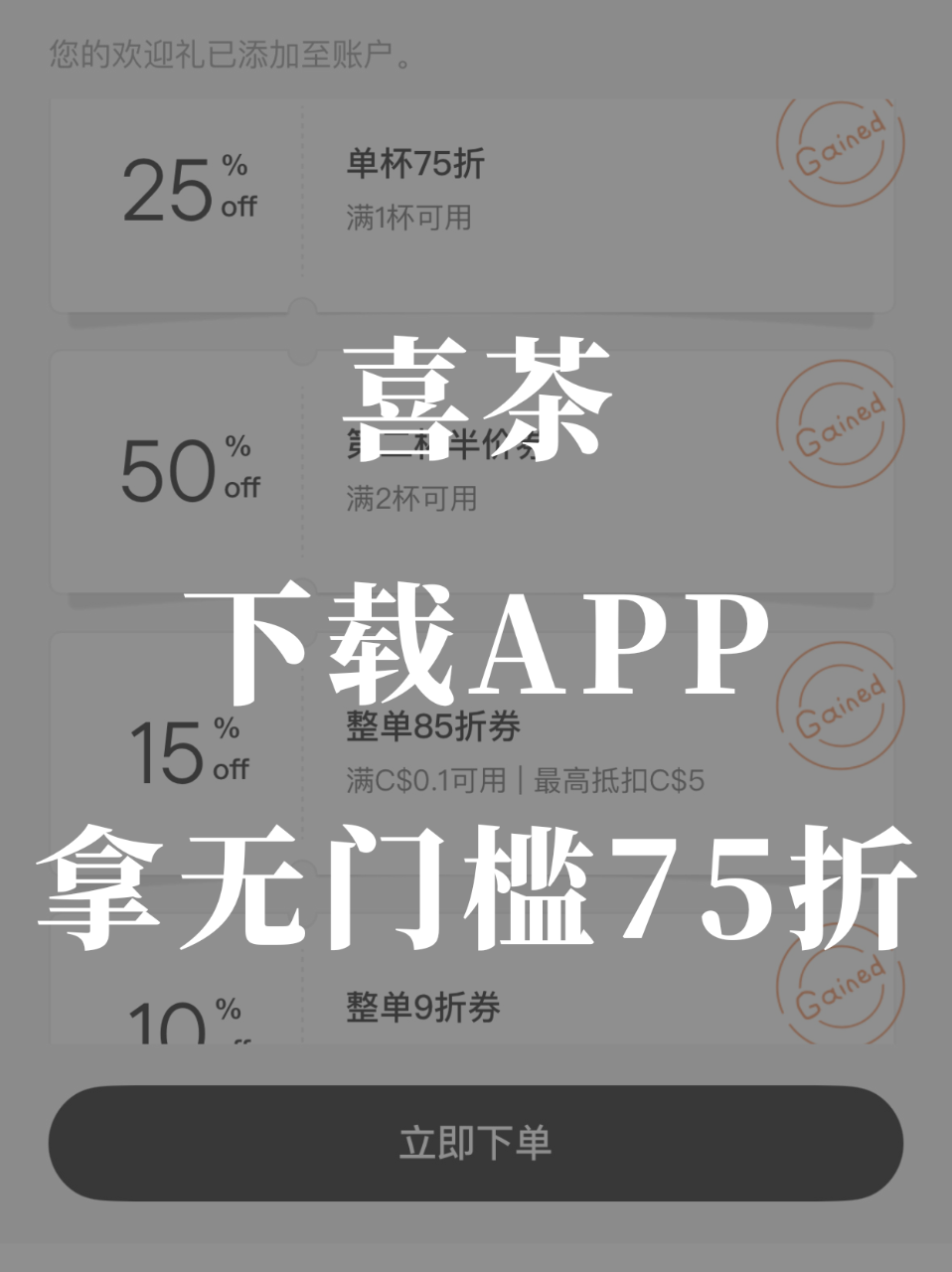Tap the Gained stamp on the 85折 coupon
Screen dimensions: 952x1272
click(840, 706)
